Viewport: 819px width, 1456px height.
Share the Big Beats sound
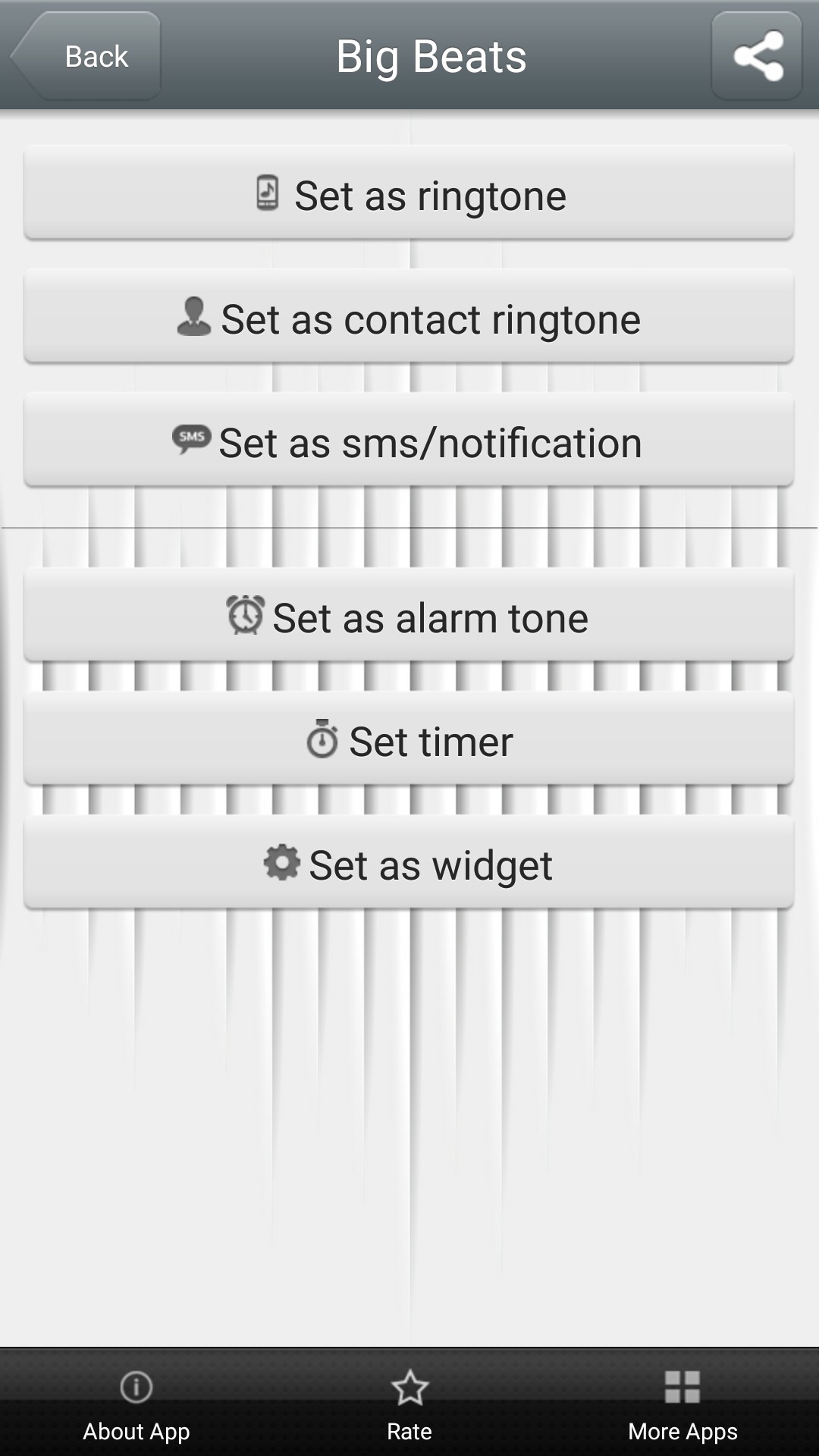coord(757,56)
